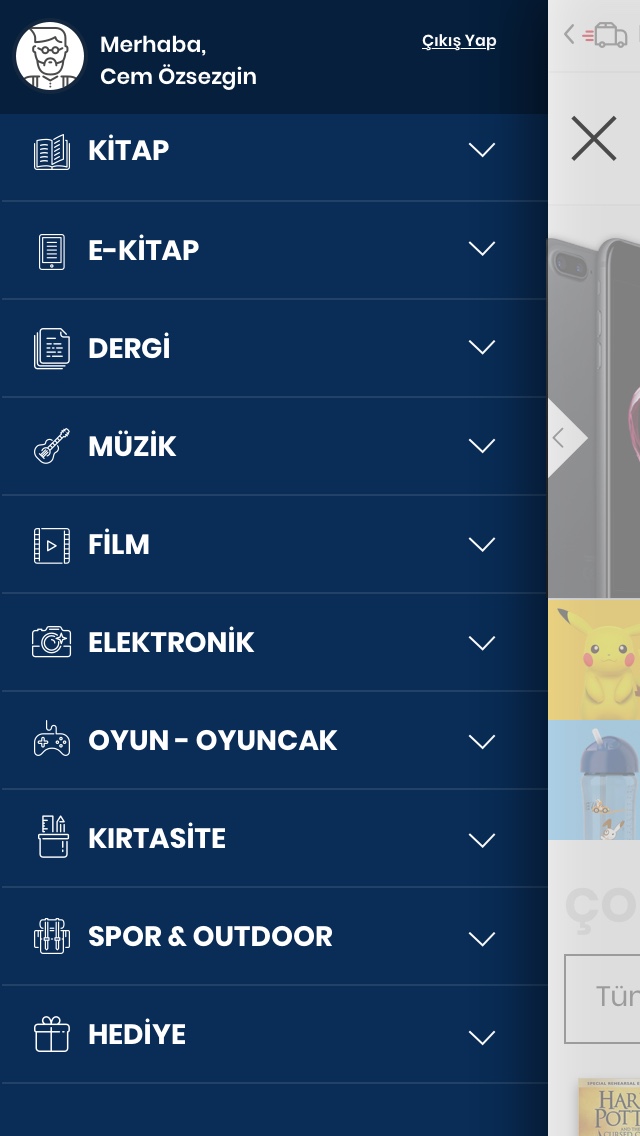Expand the HEDİYE category
This screenshot has height=1136, width=640.
coord(481,1035)
